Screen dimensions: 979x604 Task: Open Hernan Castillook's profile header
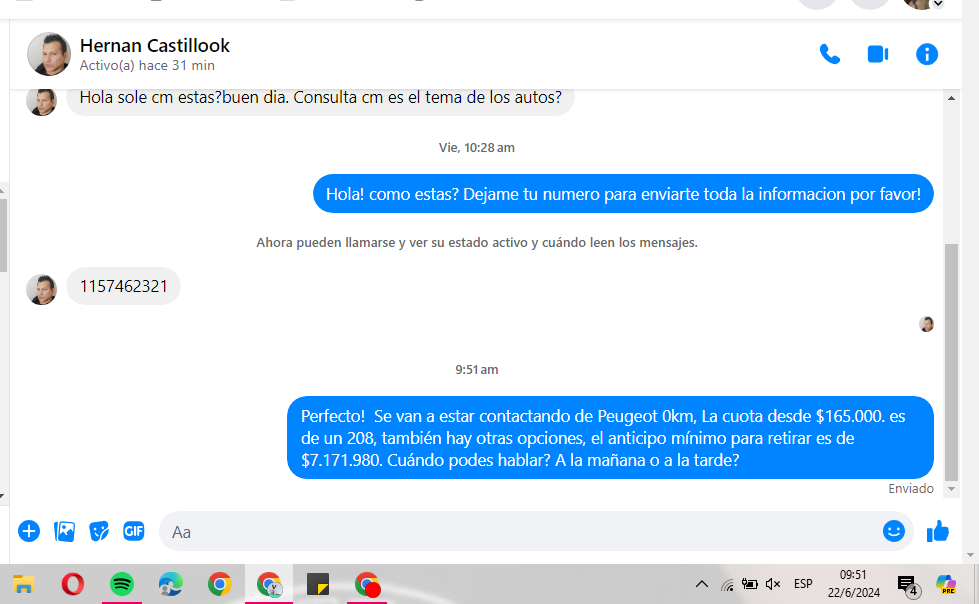click(154, 46)
